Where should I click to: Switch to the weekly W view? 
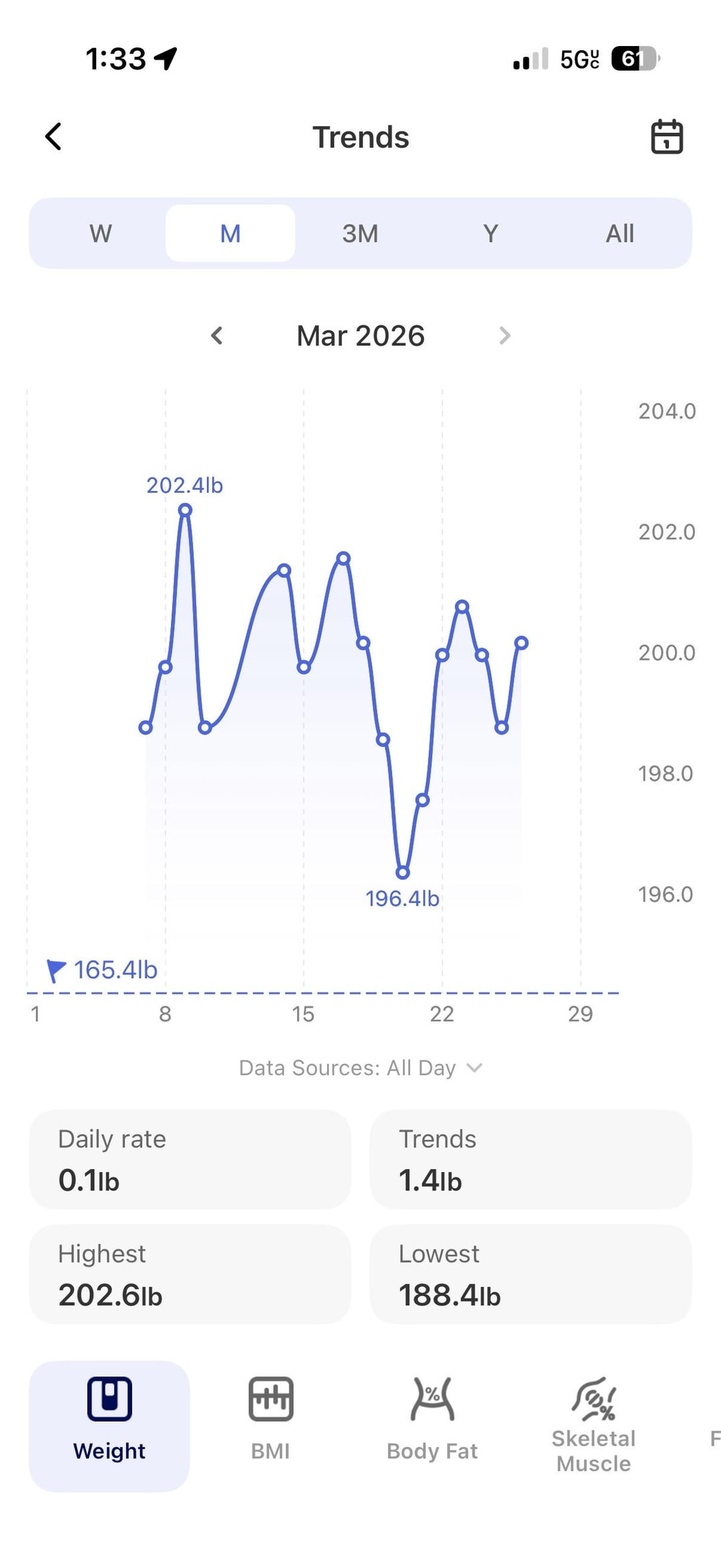coord(100,233)
